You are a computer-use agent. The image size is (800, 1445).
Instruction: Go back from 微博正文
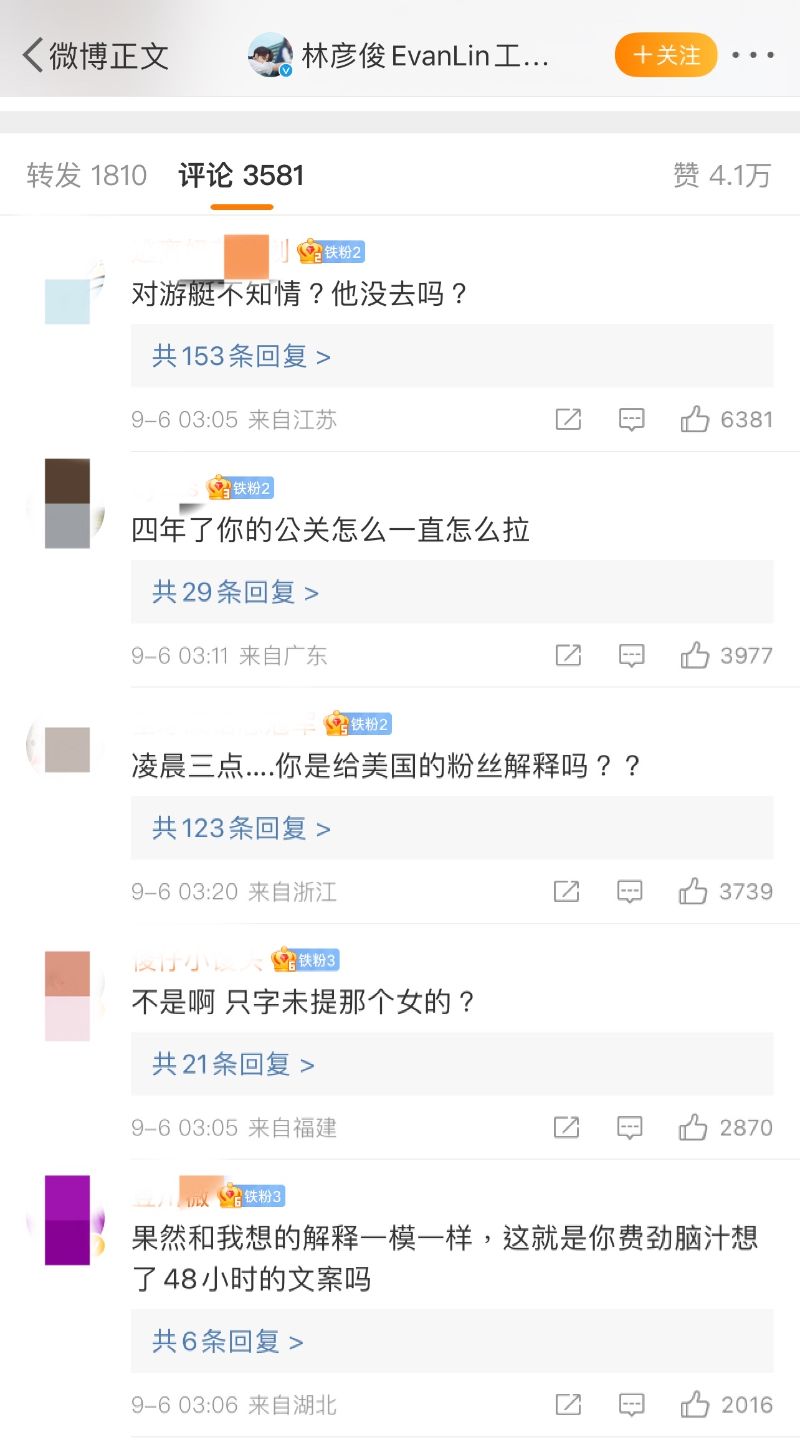click(x=34, y=55)
